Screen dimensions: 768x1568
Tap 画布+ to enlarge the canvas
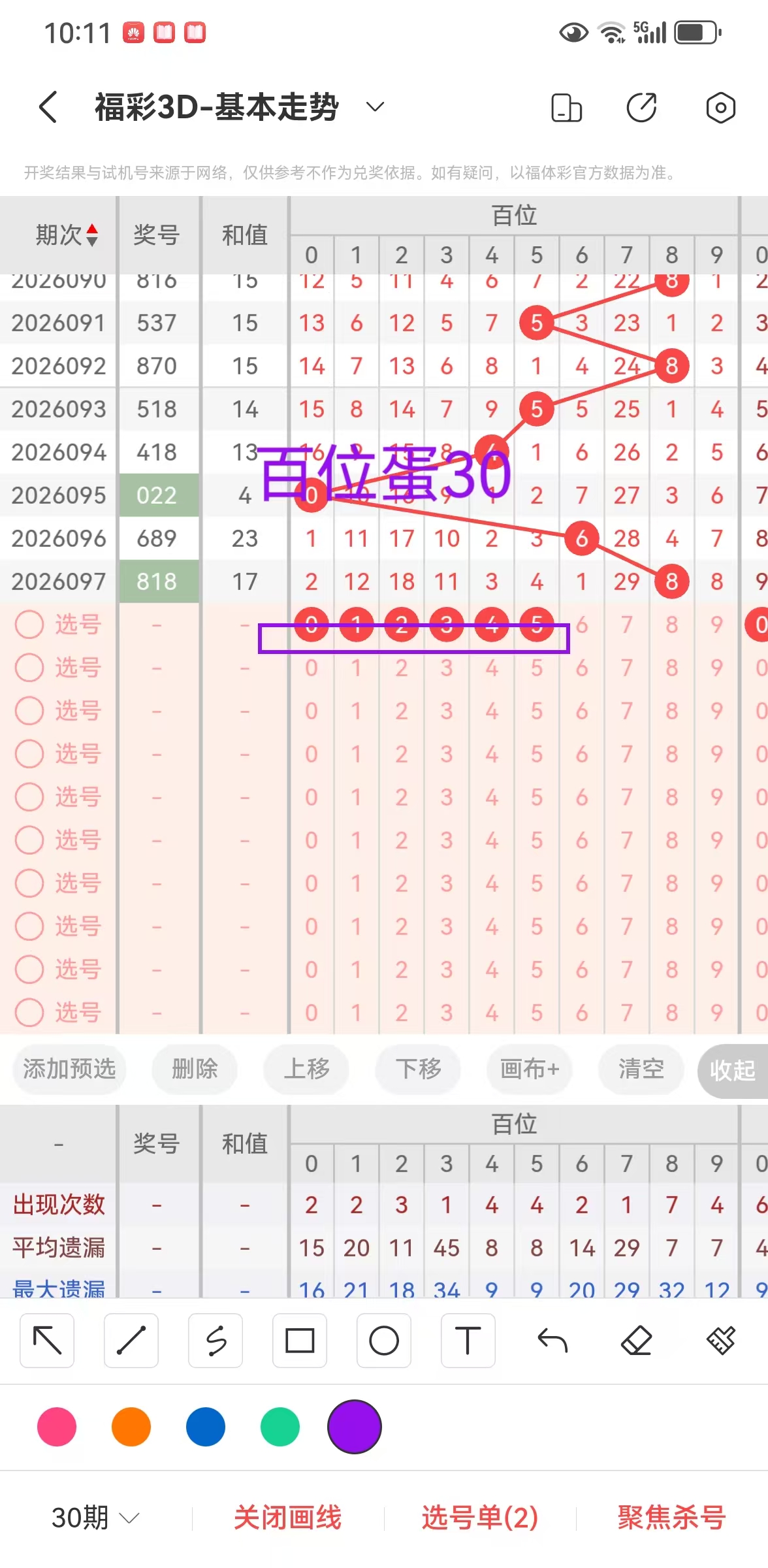530,1070
